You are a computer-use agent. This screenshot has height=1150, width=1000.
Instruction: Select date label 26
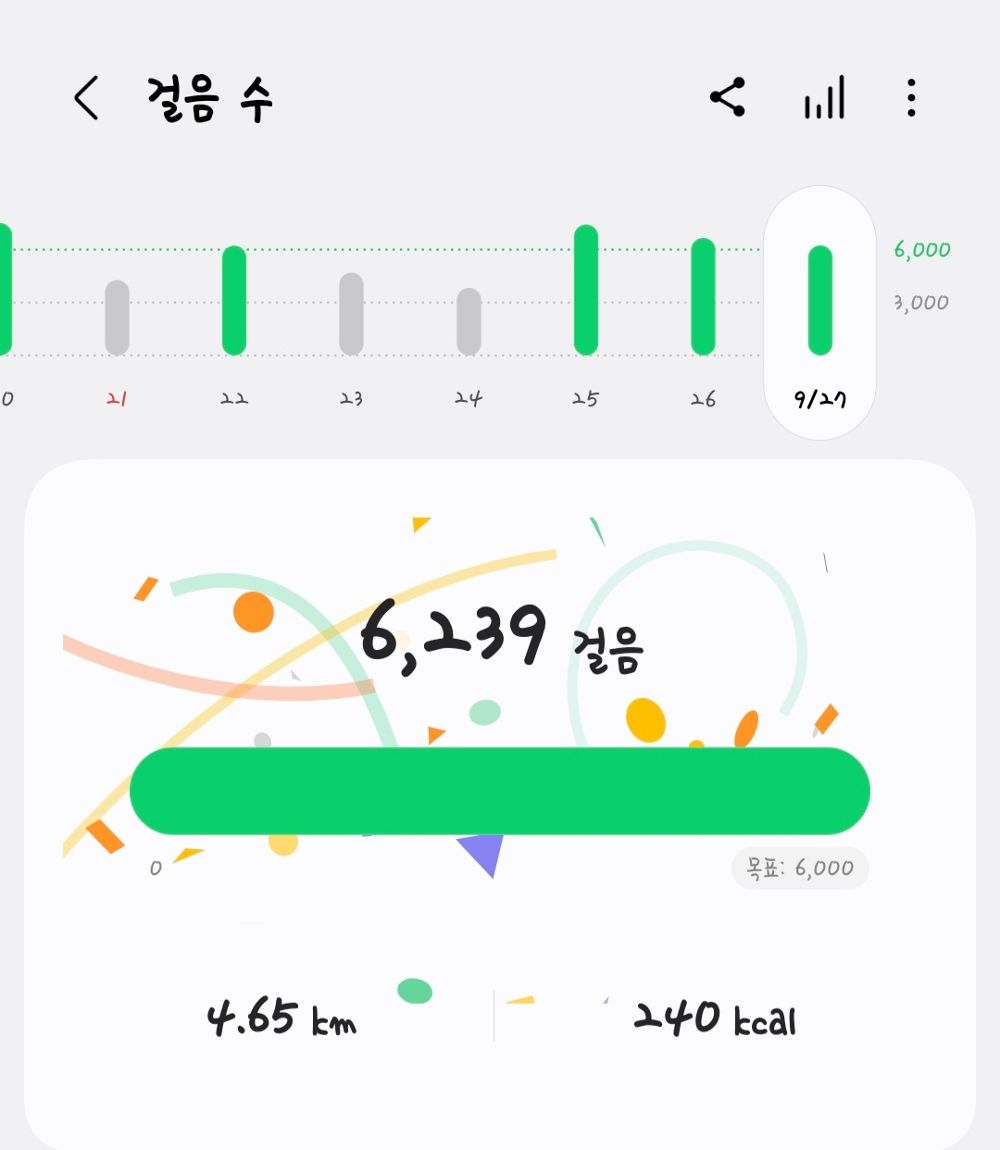pyautogui.click(x=703, y=397)
